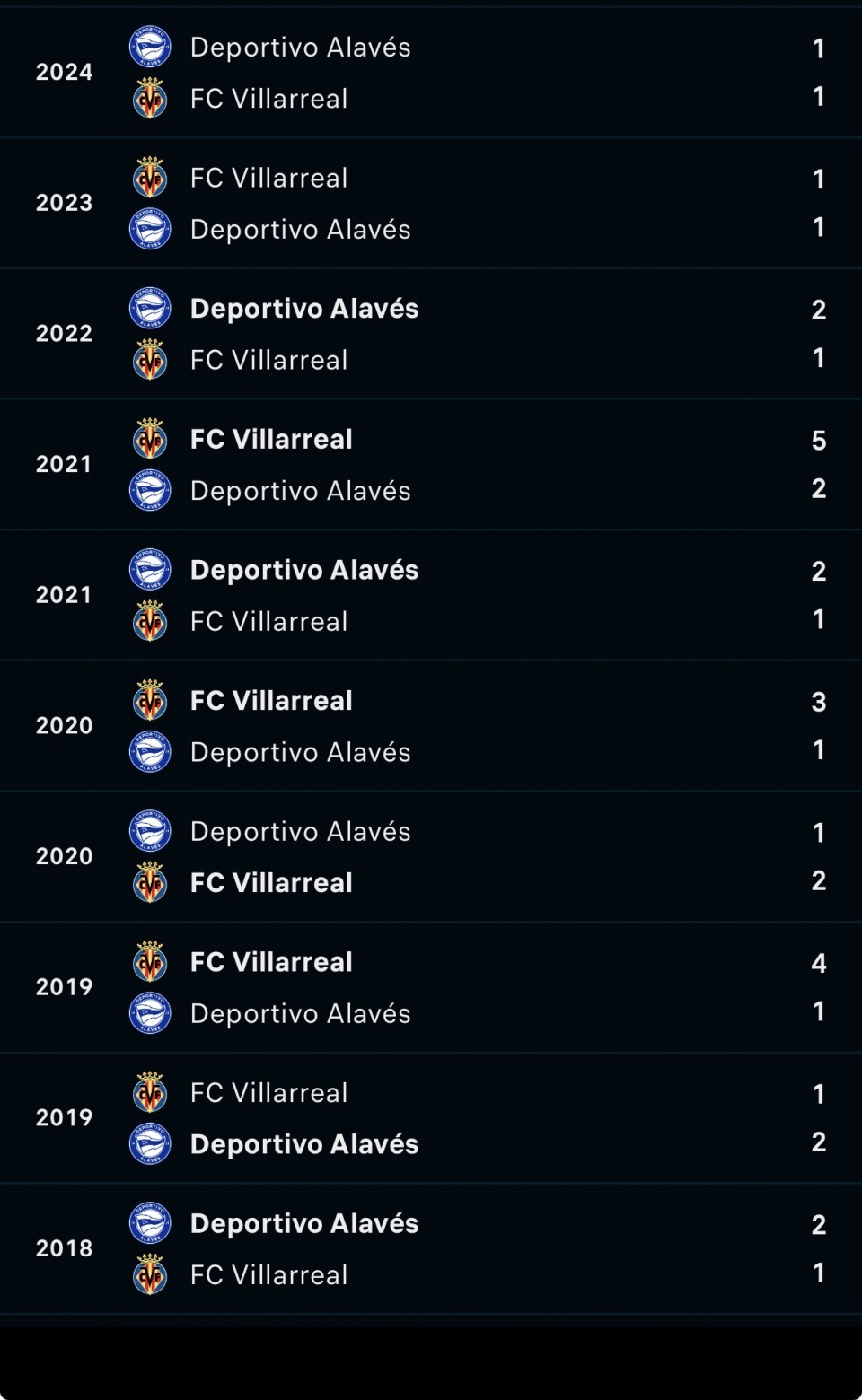This screenshot has height=1400, width=862.
Task: Open the 2020 Alavés 1-2 Villarreal match
Action: click(431, 856)
